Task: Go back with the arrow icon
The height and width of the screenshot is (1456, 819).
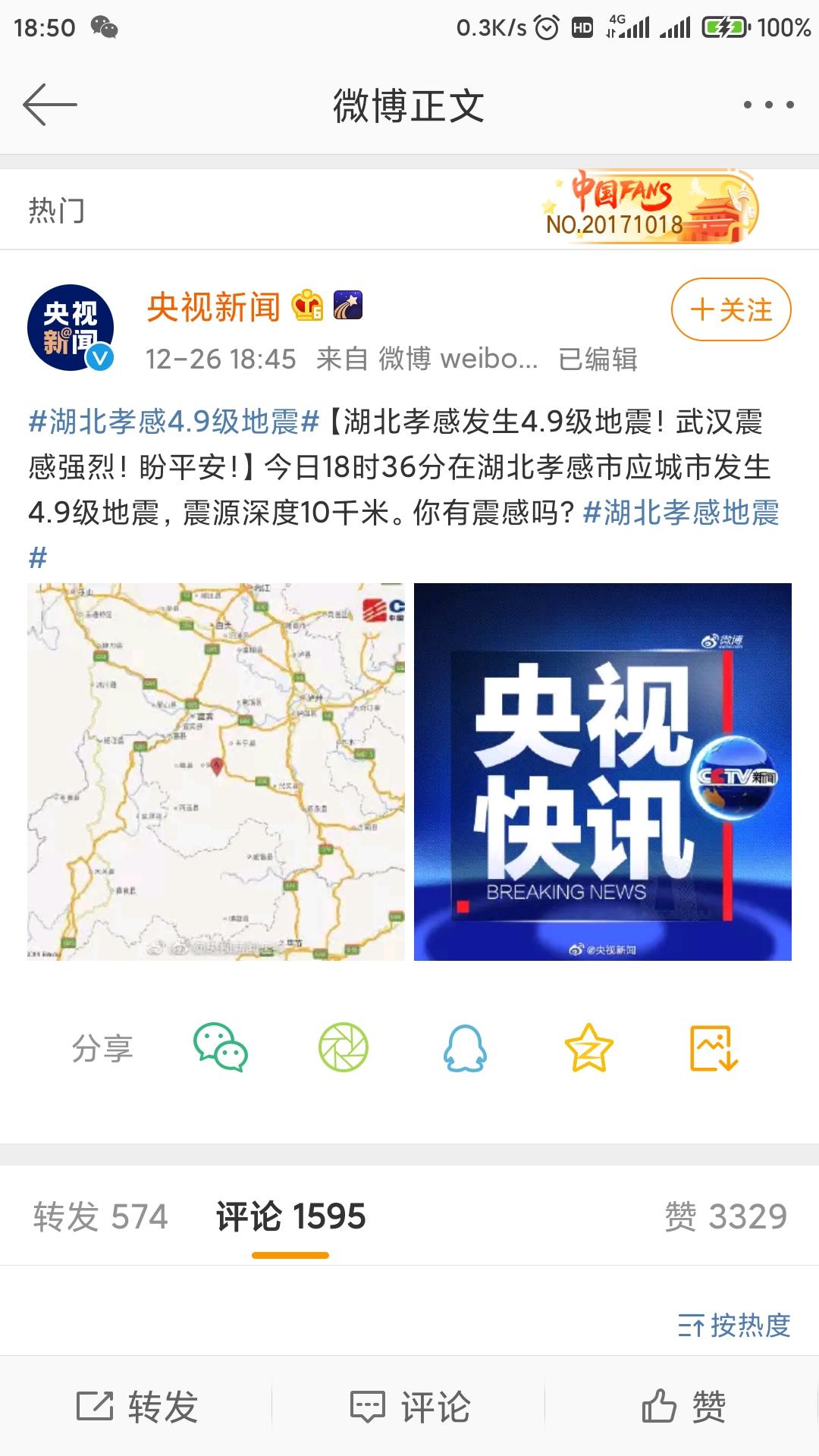Action: pyautogui.click(x=50, y=105)
